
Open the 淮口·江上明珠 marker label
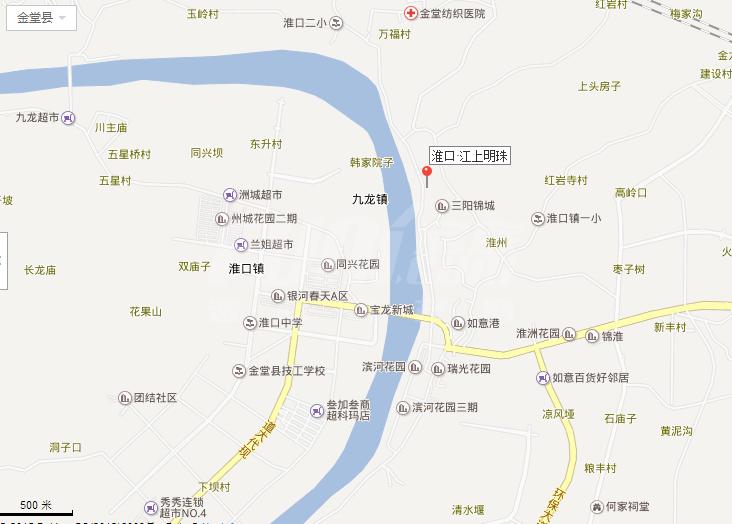tap(470, 156)
